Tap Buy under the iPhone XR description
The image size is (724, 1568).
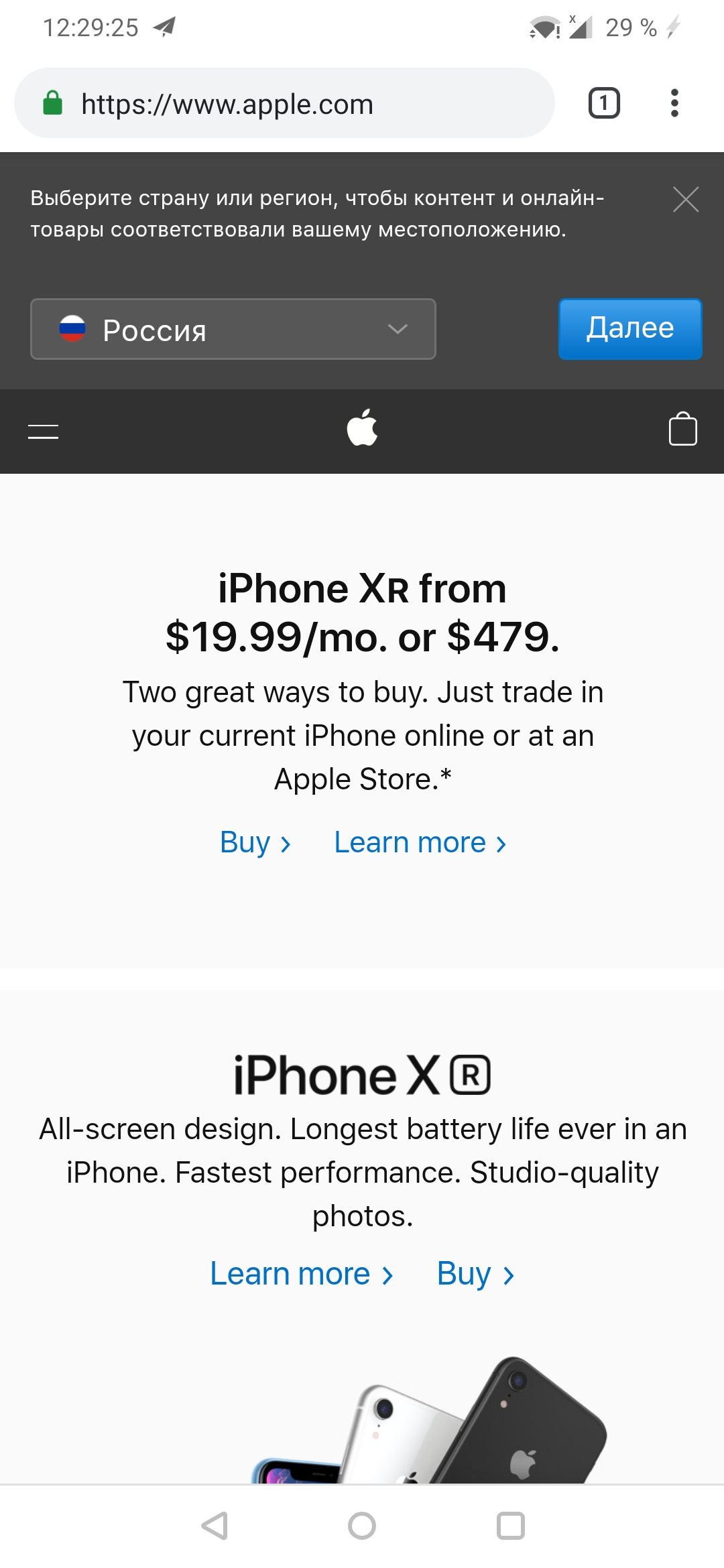pyautogui.click(x=475, y=1274)
